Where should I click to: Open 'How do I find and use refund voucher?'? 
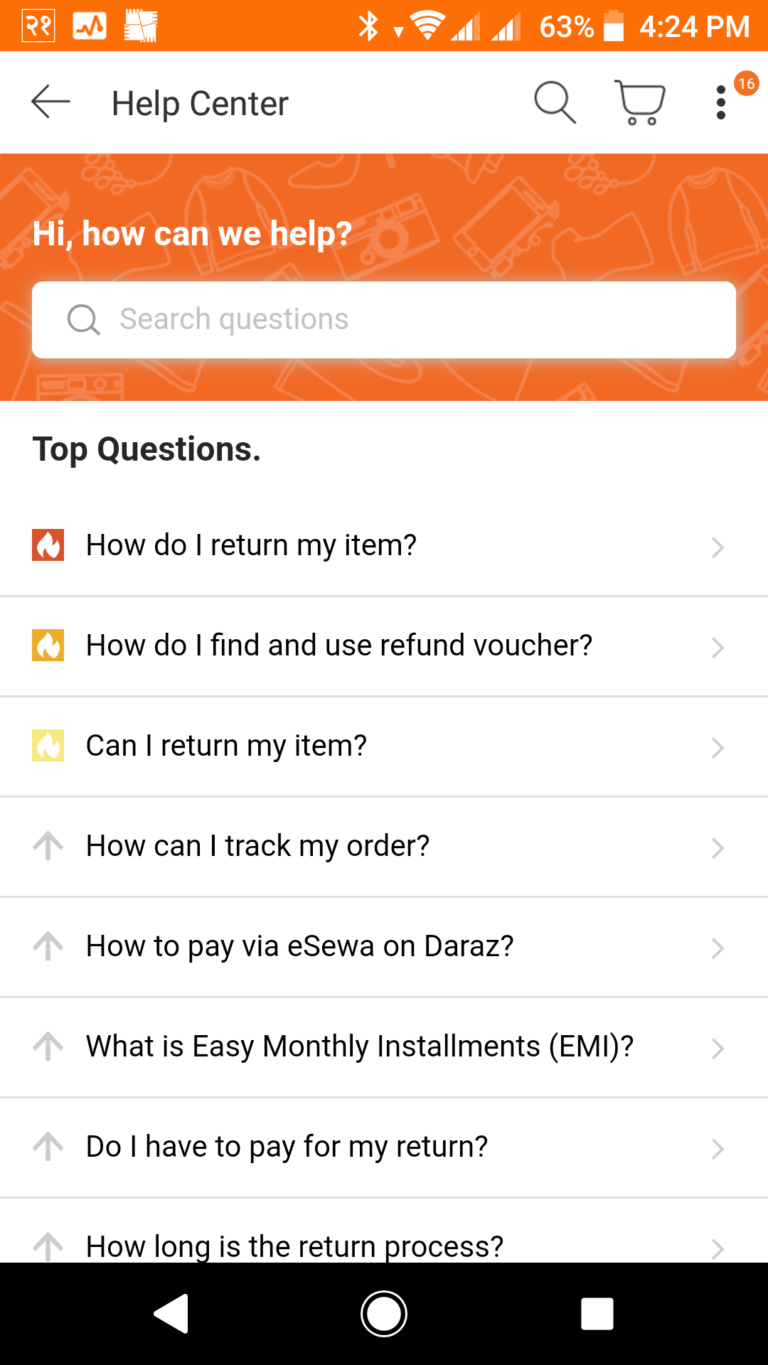pos(340,645)
